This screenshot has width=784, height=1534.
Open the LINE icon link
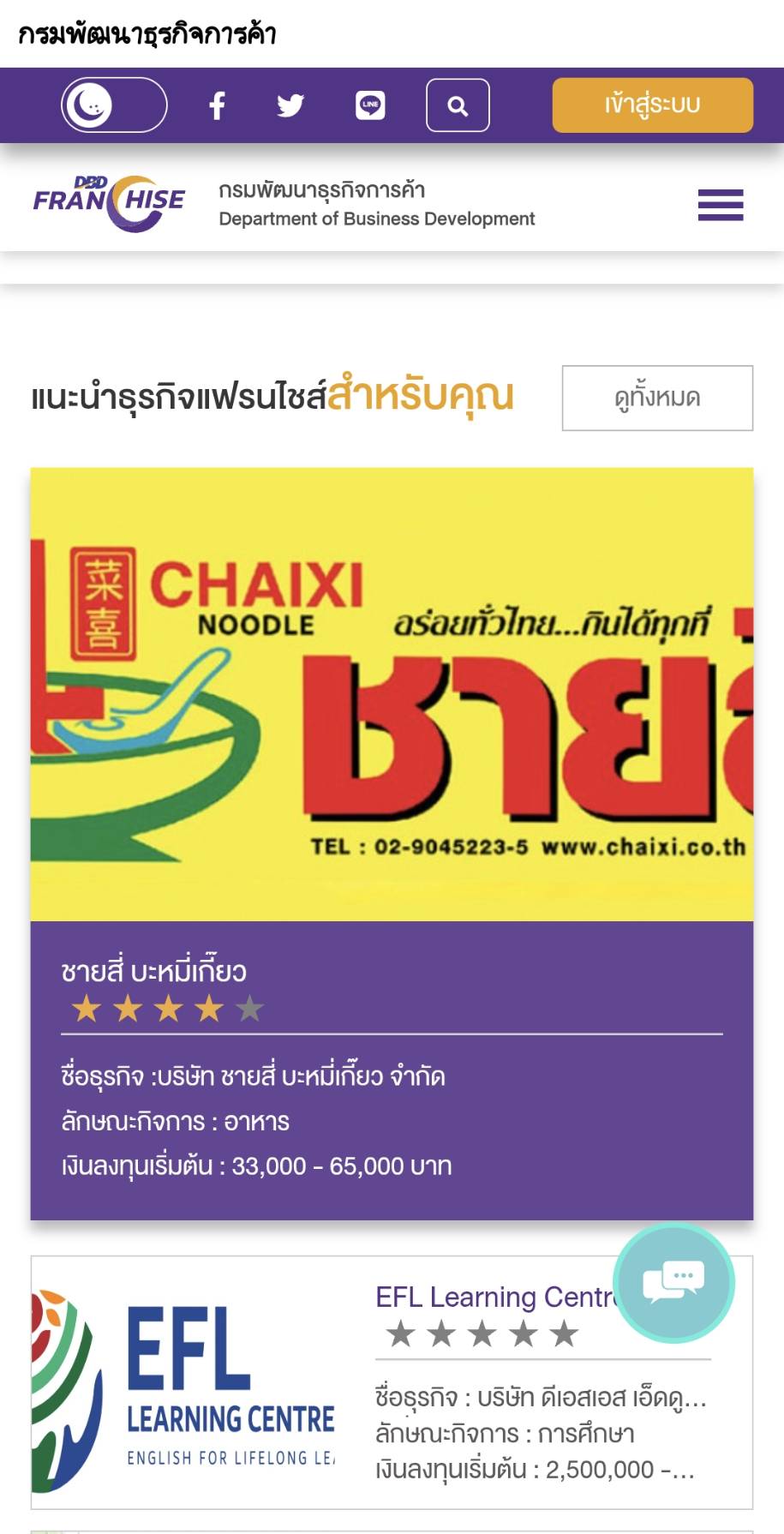[x=370, y=105]
